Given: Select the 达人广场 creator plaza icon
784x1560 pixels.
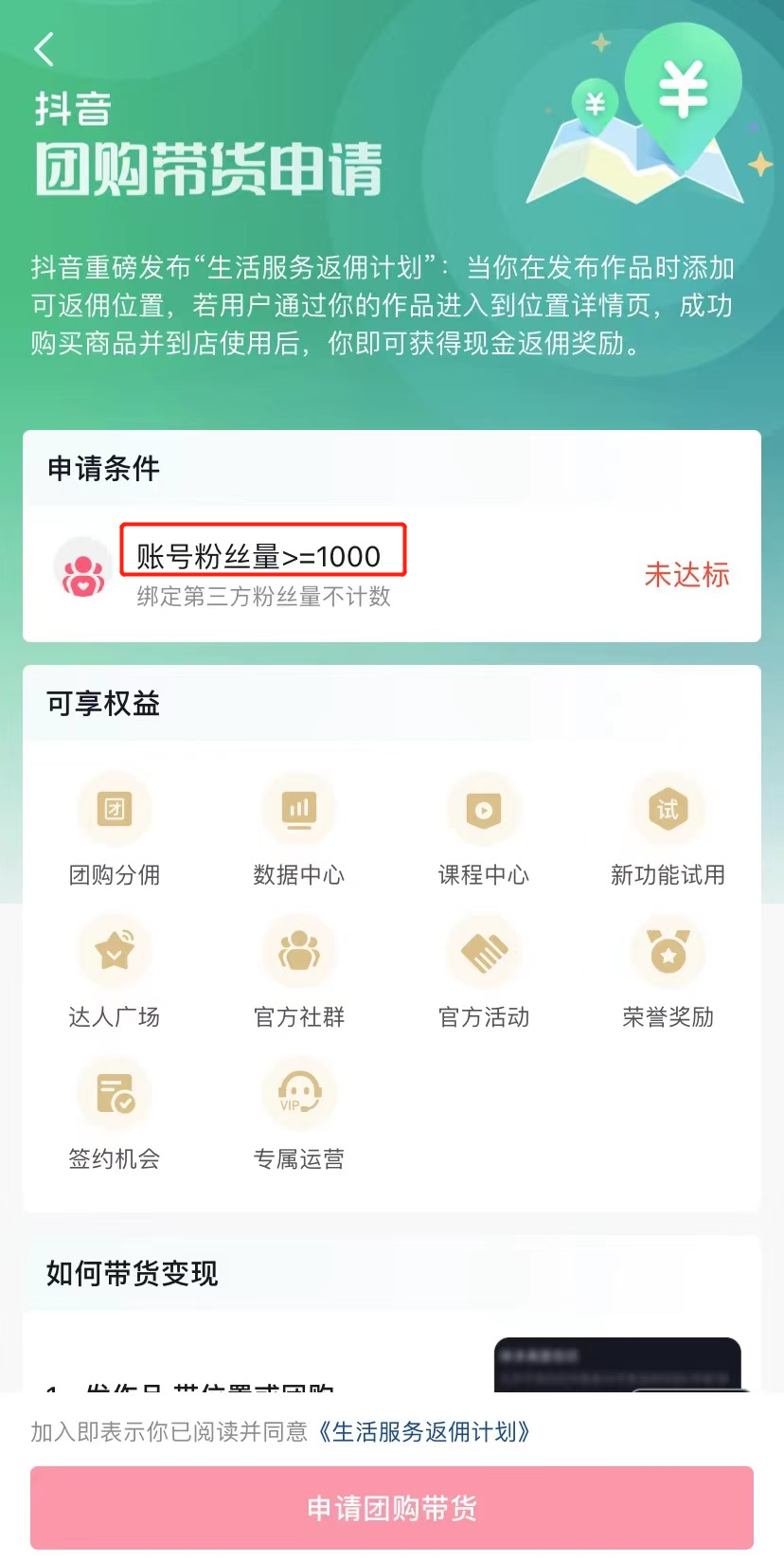Looking at the screenshot, I should 114,951.
